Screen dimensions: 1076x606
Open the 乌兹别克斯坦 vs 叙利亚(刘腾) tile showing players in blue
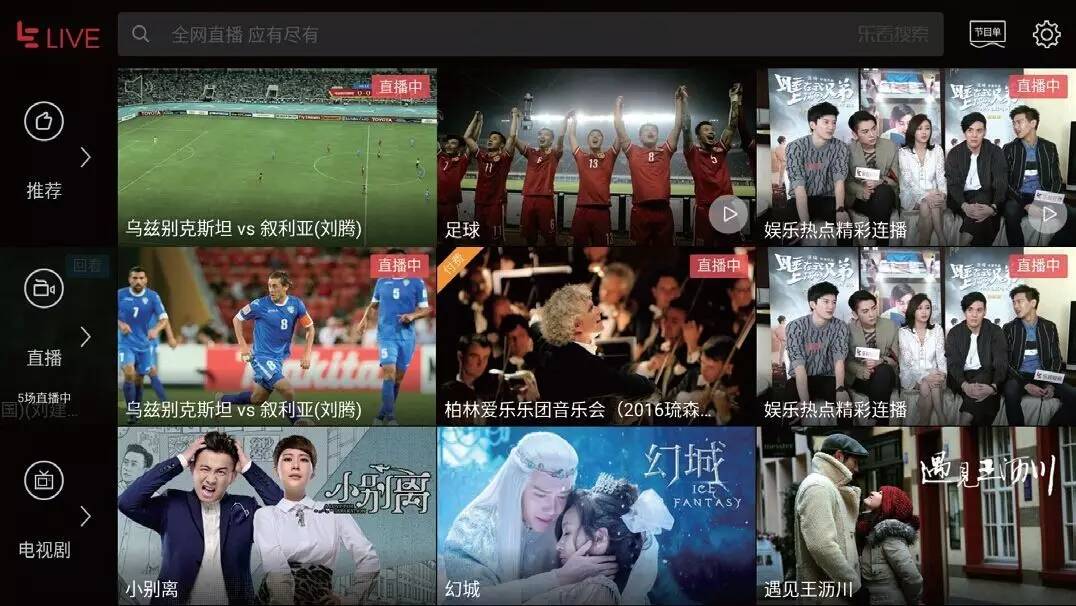pyautogui.click(x=277, y=335)
